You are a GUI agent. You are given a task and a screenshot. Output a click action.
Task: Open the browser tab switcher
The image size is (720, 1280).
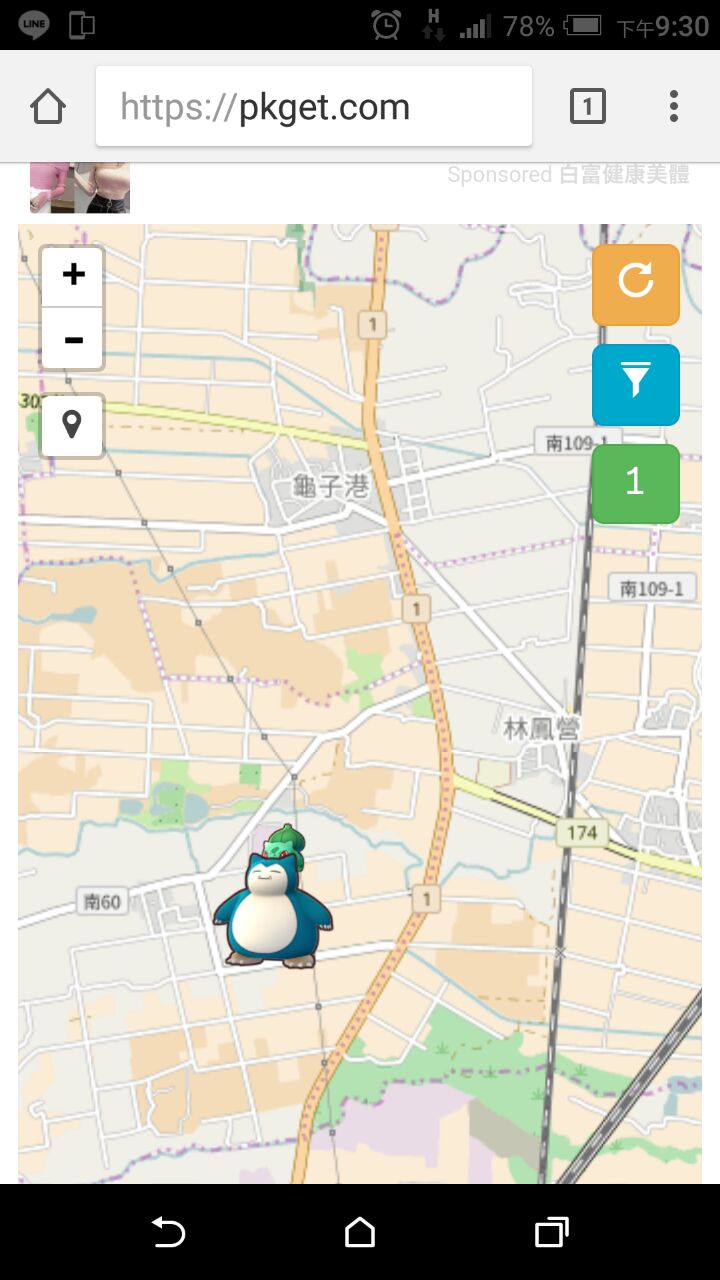(x=588, y=106)
